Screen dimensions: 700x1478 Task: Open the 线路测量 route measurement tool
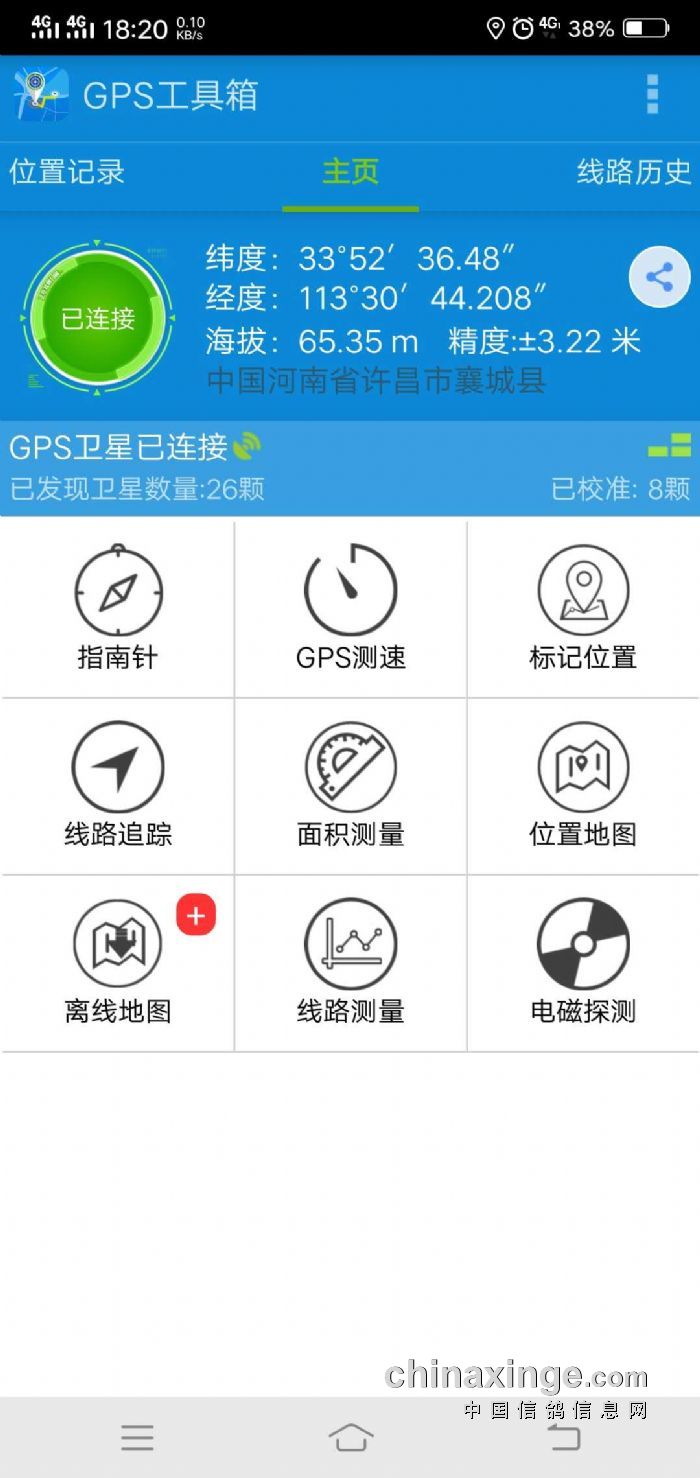350,963
